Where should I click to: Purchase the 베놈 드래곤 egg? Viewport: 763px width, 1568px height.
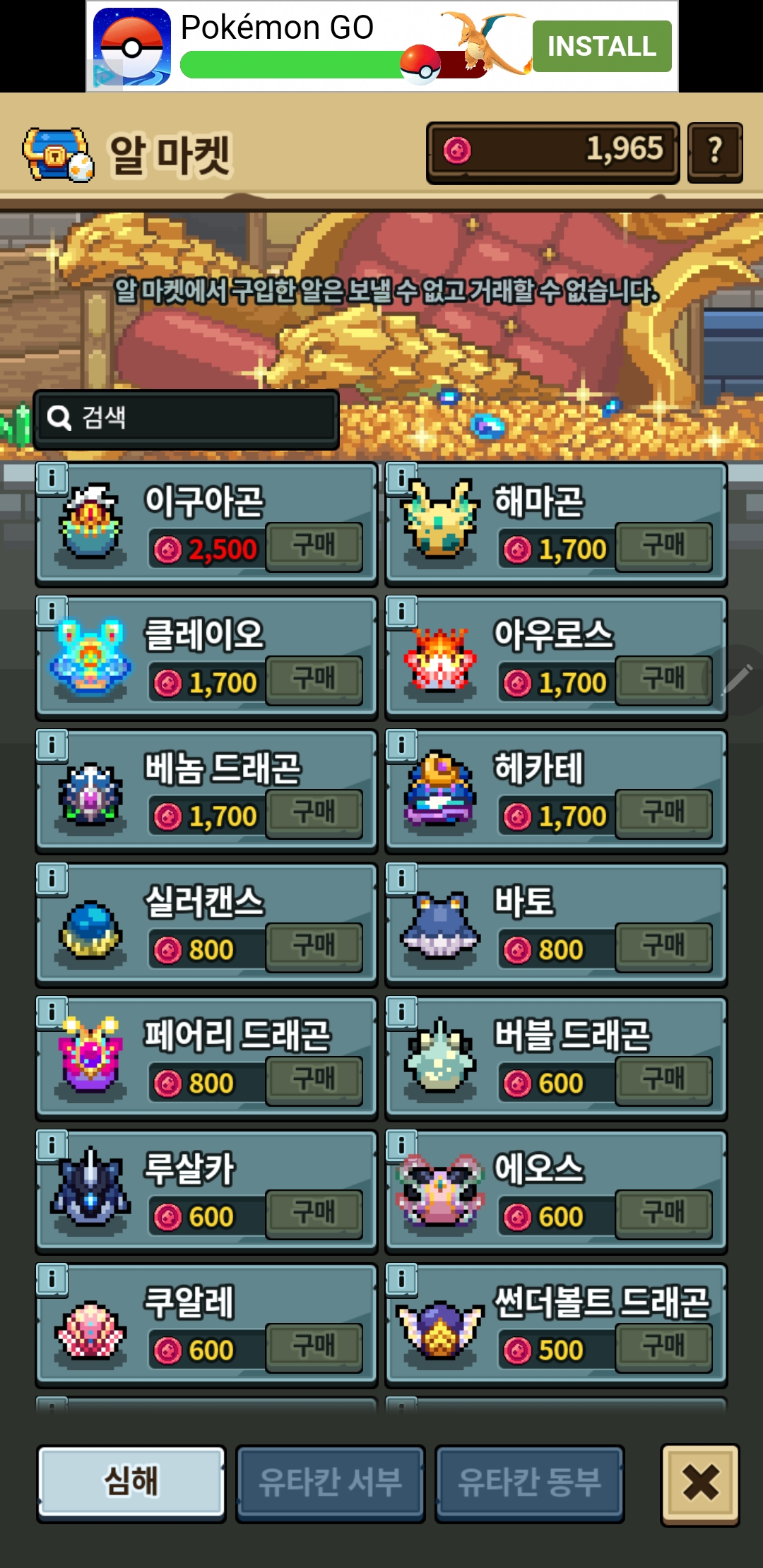314,814
